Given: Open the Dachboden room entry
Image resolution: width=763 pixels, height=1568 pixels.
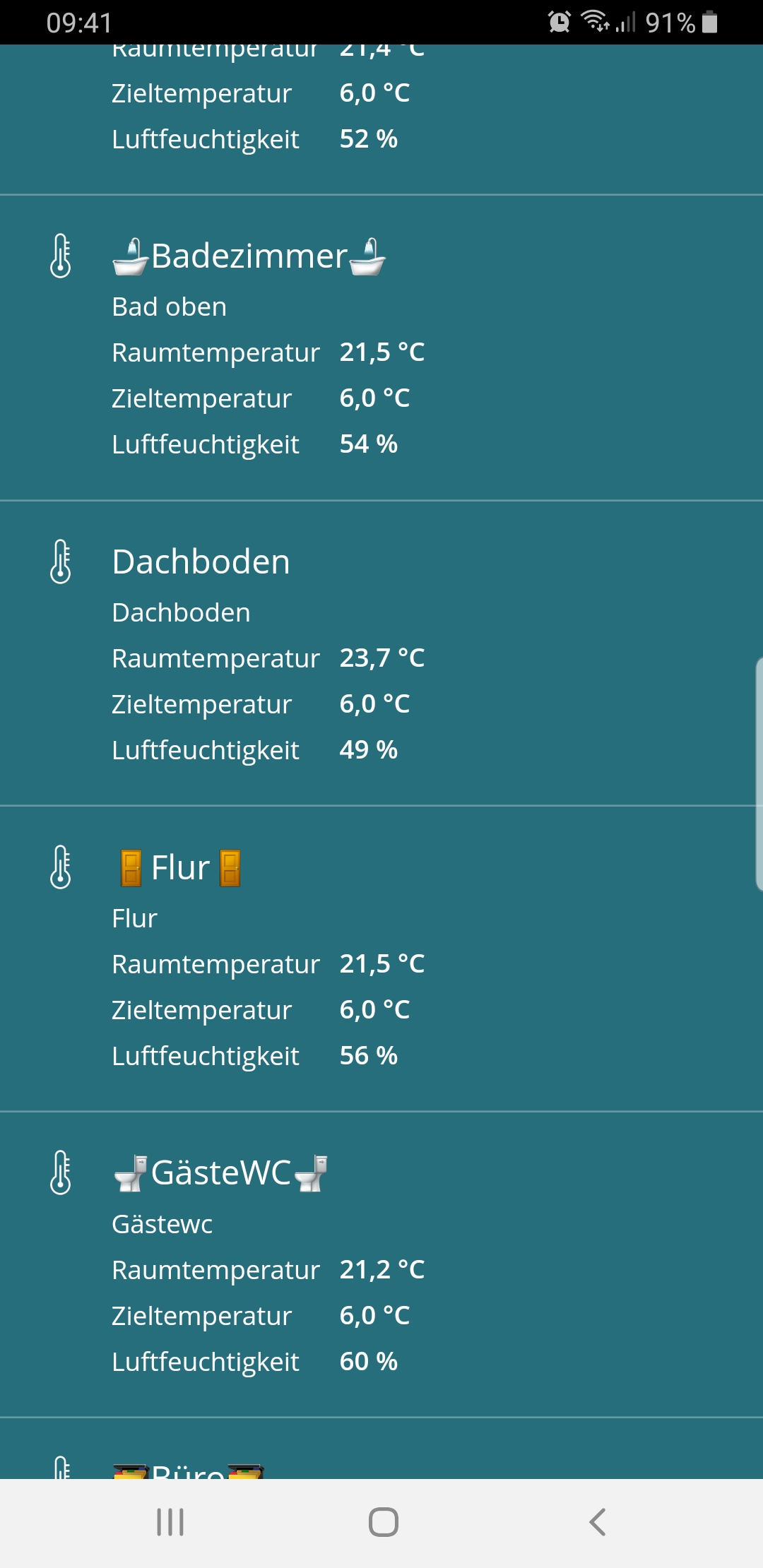Looking at the screenshot, I should 201,562.
